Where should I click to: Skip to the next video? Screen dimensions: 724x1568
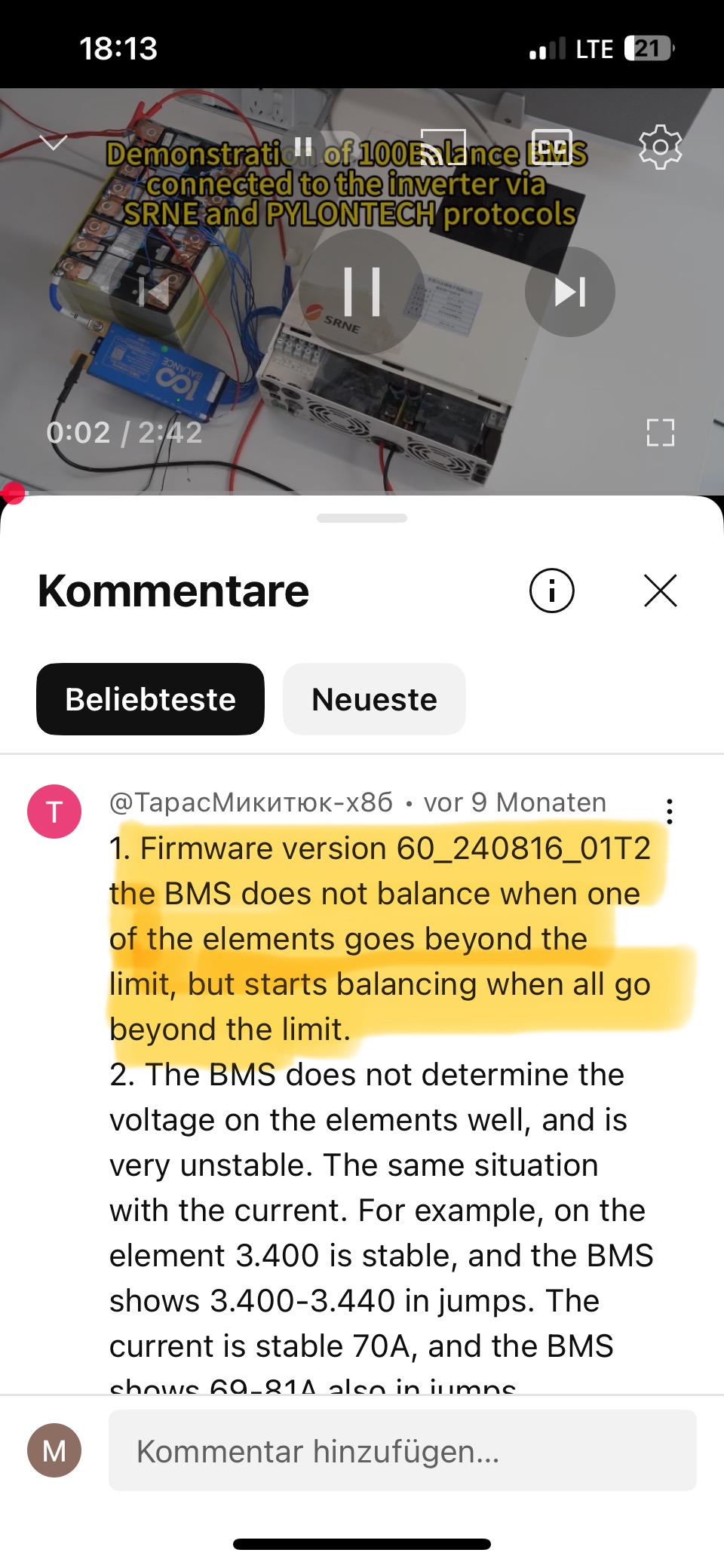(x=569, y=292)
